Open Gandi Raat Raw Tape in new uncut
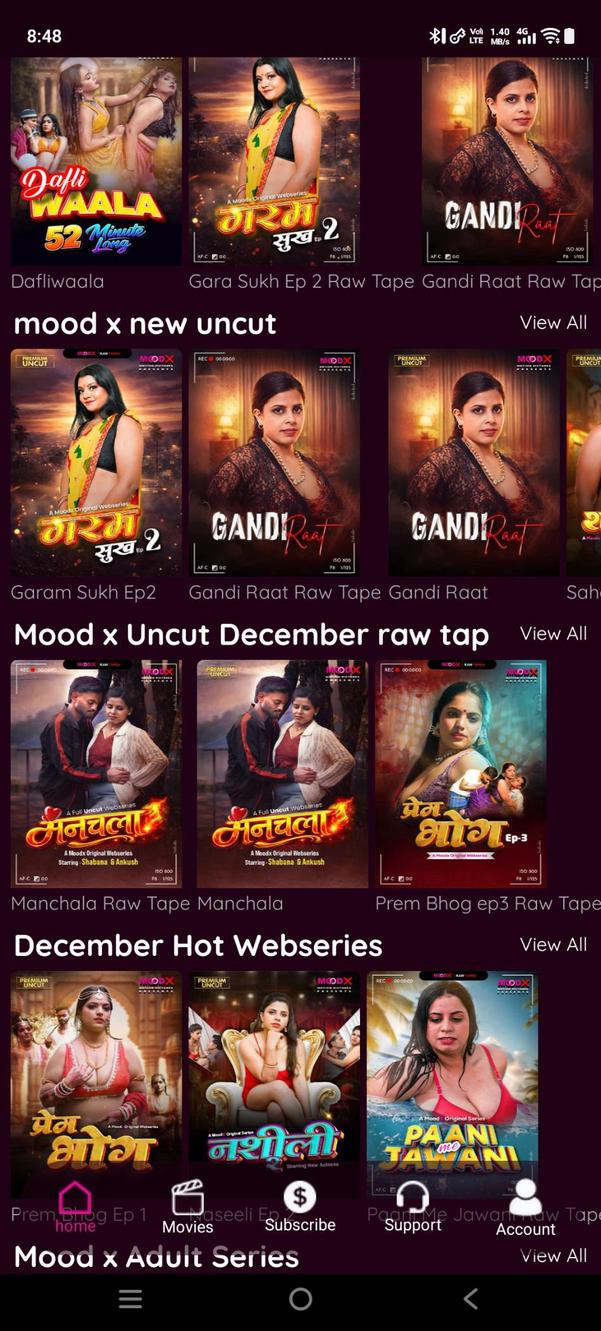 [x=275, y=462]
